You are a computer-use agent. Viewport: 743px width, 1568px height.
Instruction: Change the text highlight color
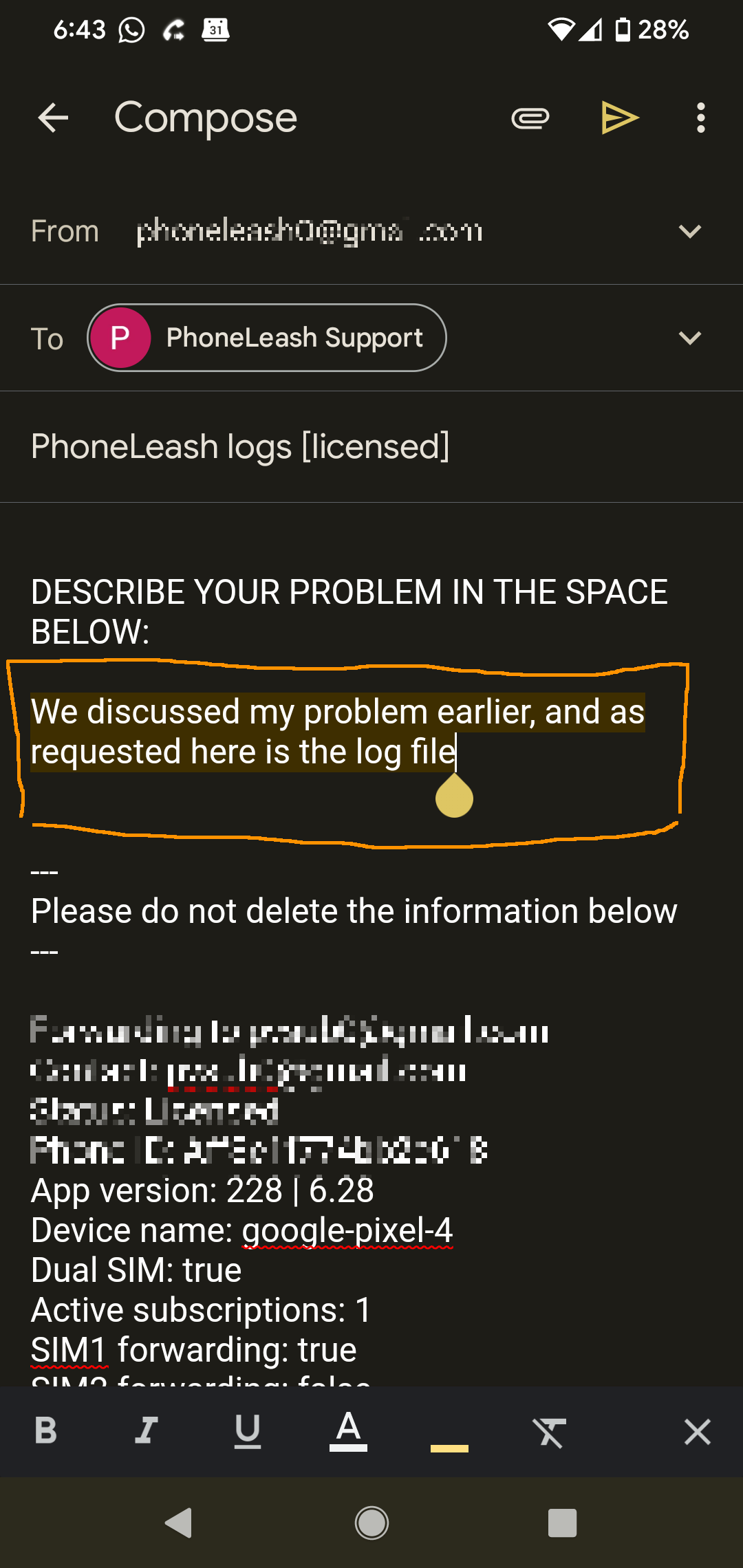(x=449, y=1432)
